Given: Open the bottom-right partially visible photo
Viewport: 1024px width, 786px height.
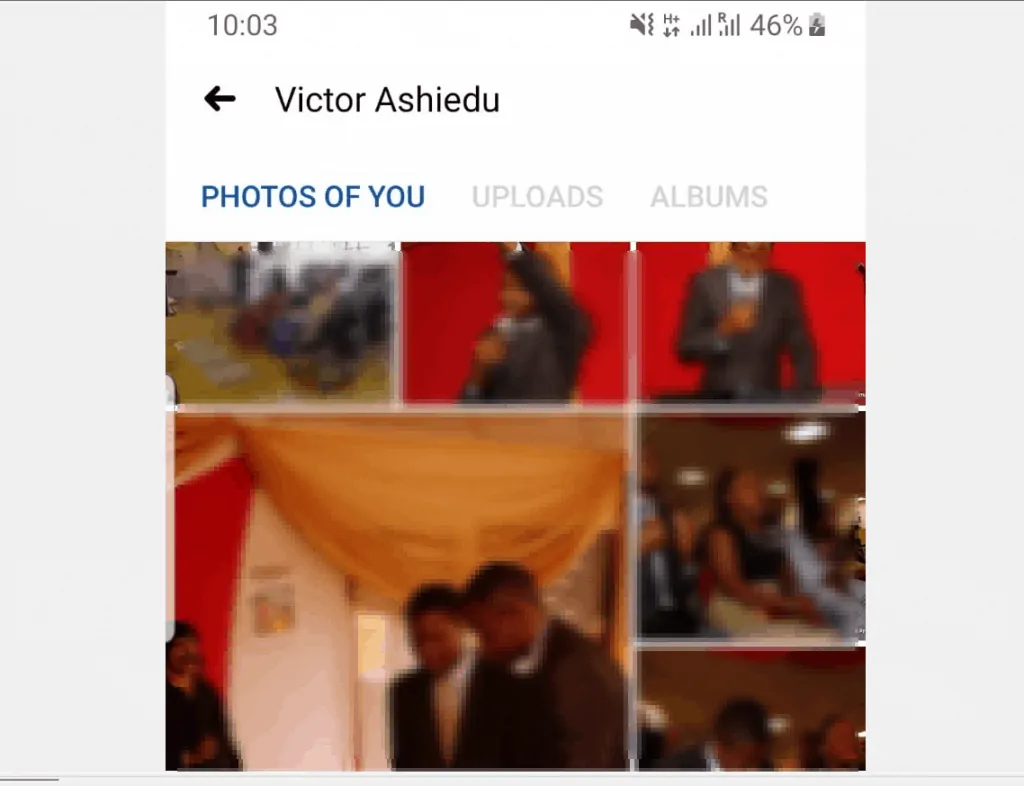Looking at the screenshot, I should [750, 710].
